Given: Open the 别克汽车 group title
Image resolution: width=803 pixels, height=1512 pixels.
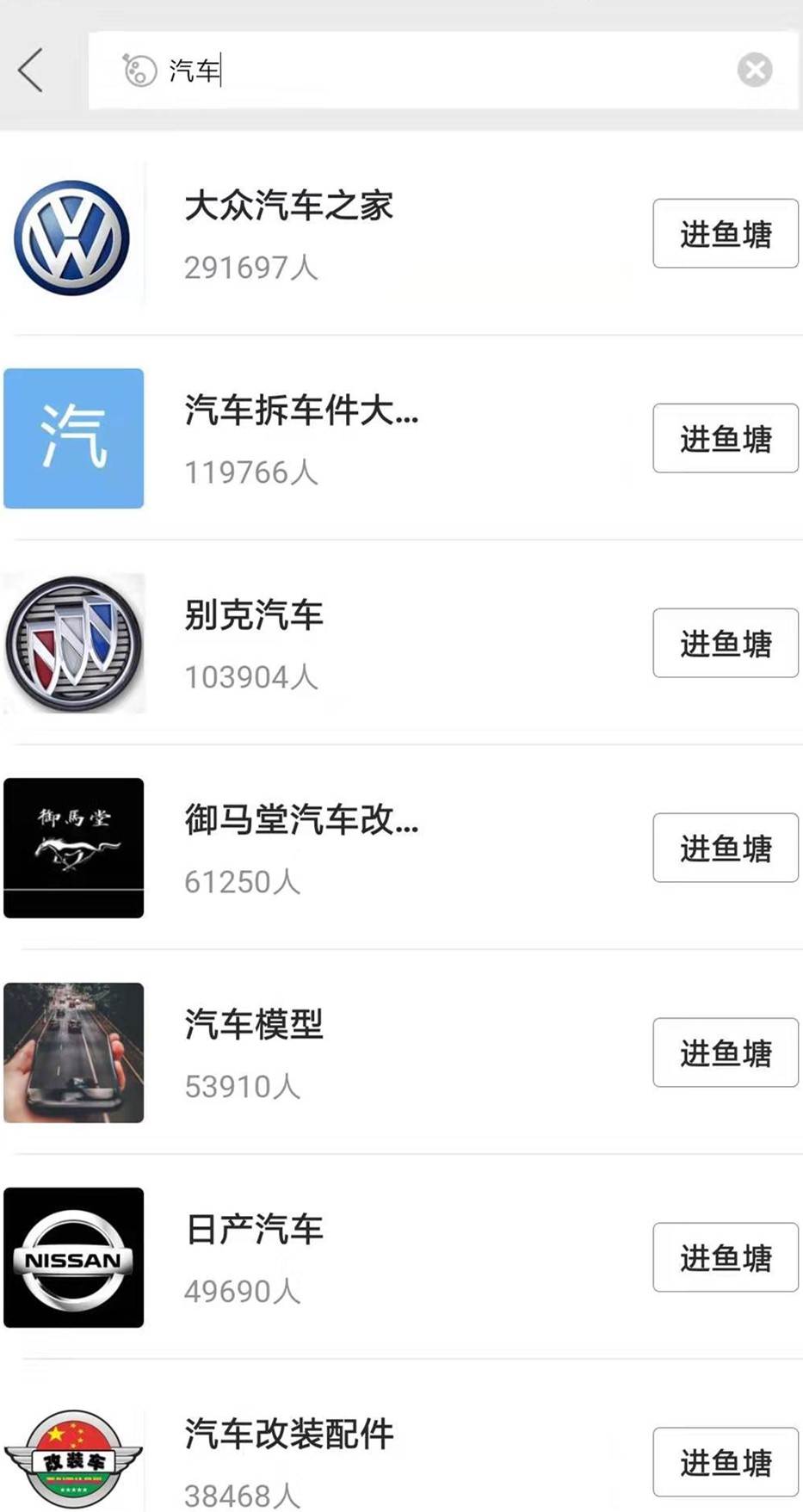Looking at the screenshot, I should (254, 614).
